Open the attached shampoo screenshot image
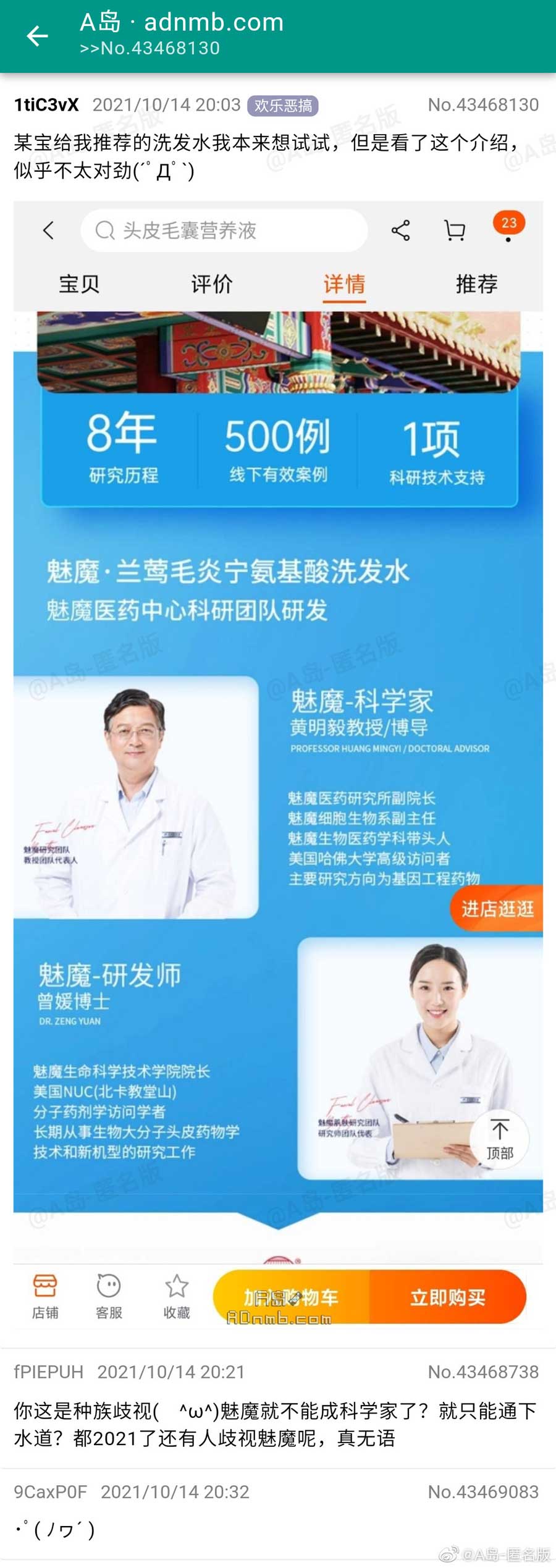The height and width of the screenshot is (1568, 556). tap(278, 766)
